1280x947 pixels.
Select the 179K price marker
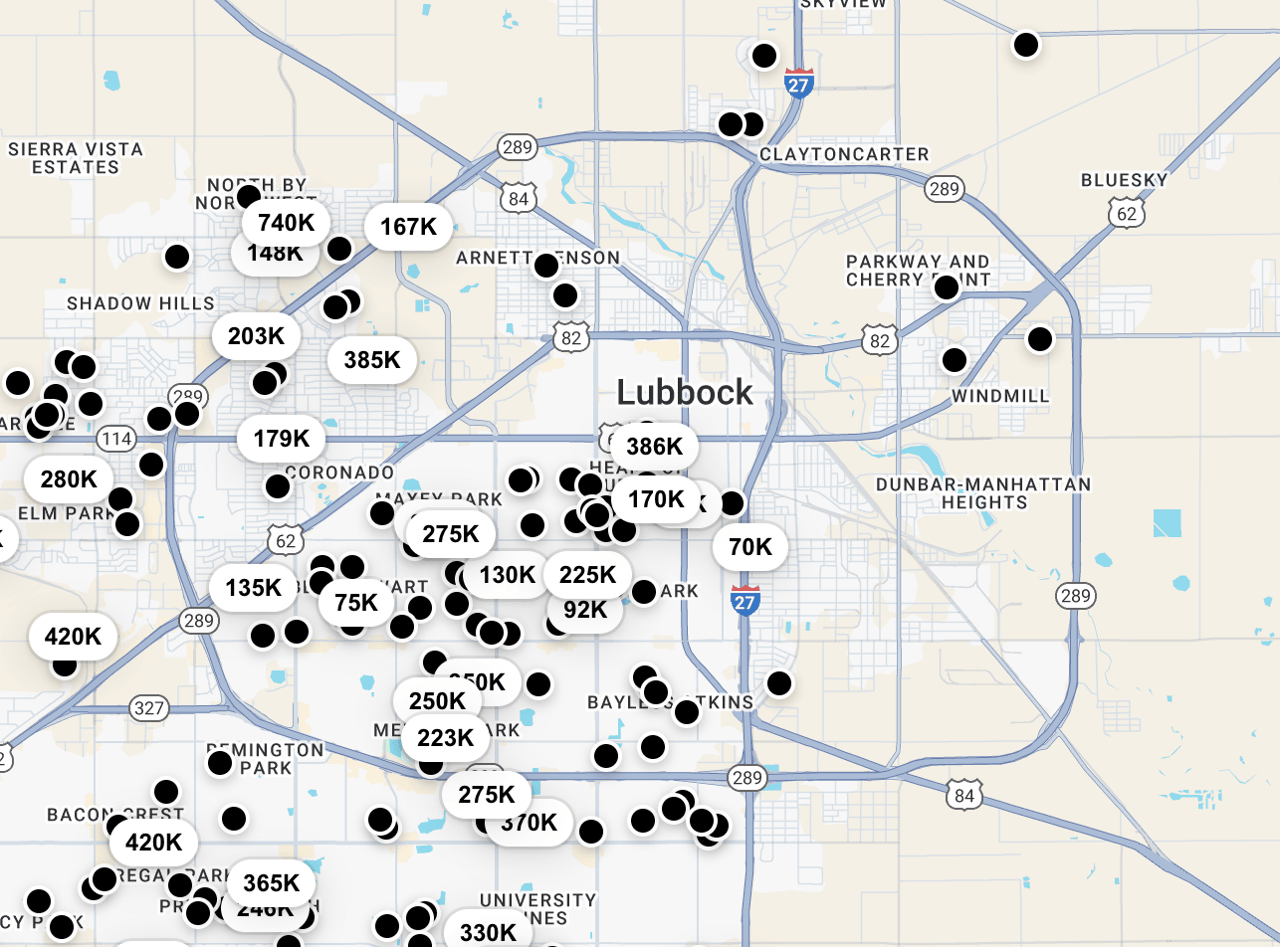click(x=281, y=438)
